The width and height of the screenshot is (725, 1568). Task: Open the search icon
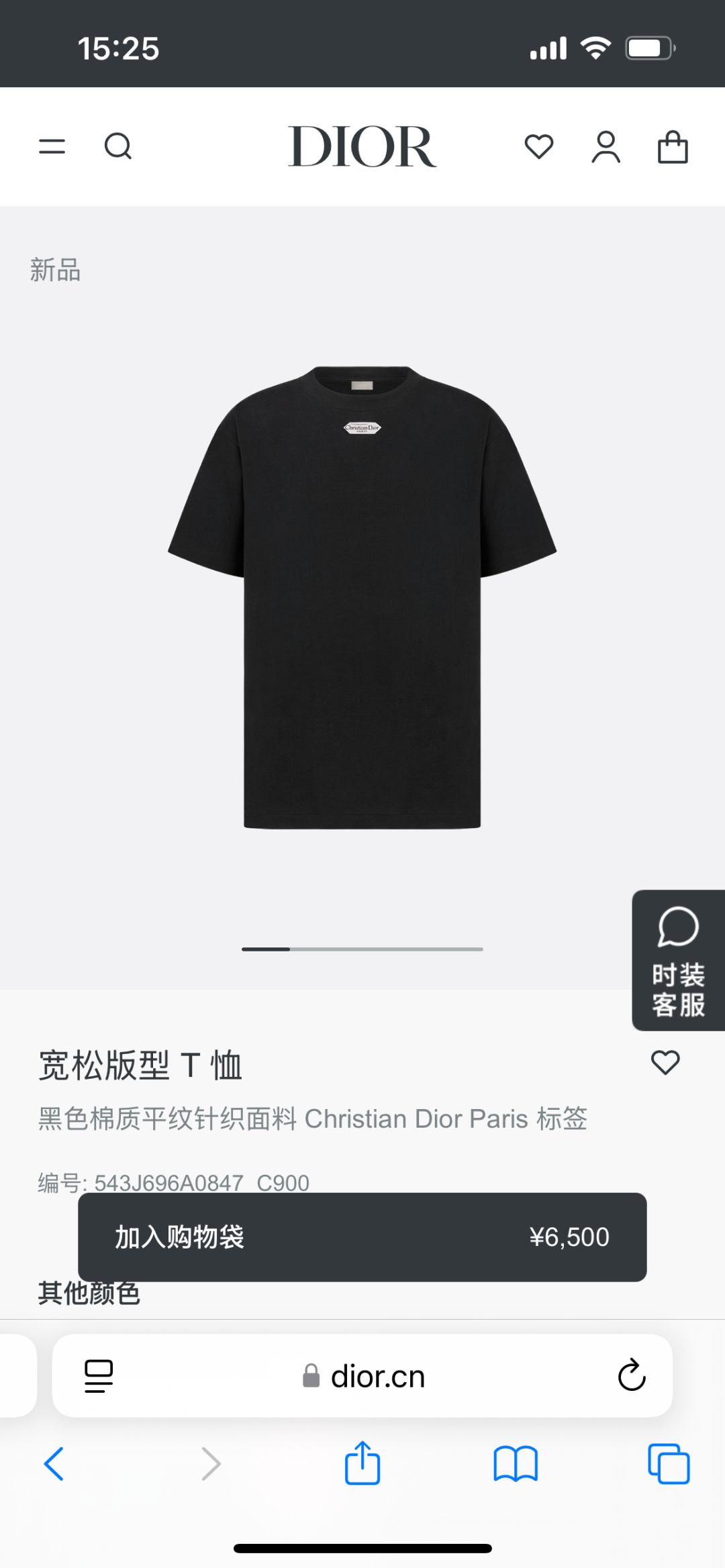coord(118,147)
